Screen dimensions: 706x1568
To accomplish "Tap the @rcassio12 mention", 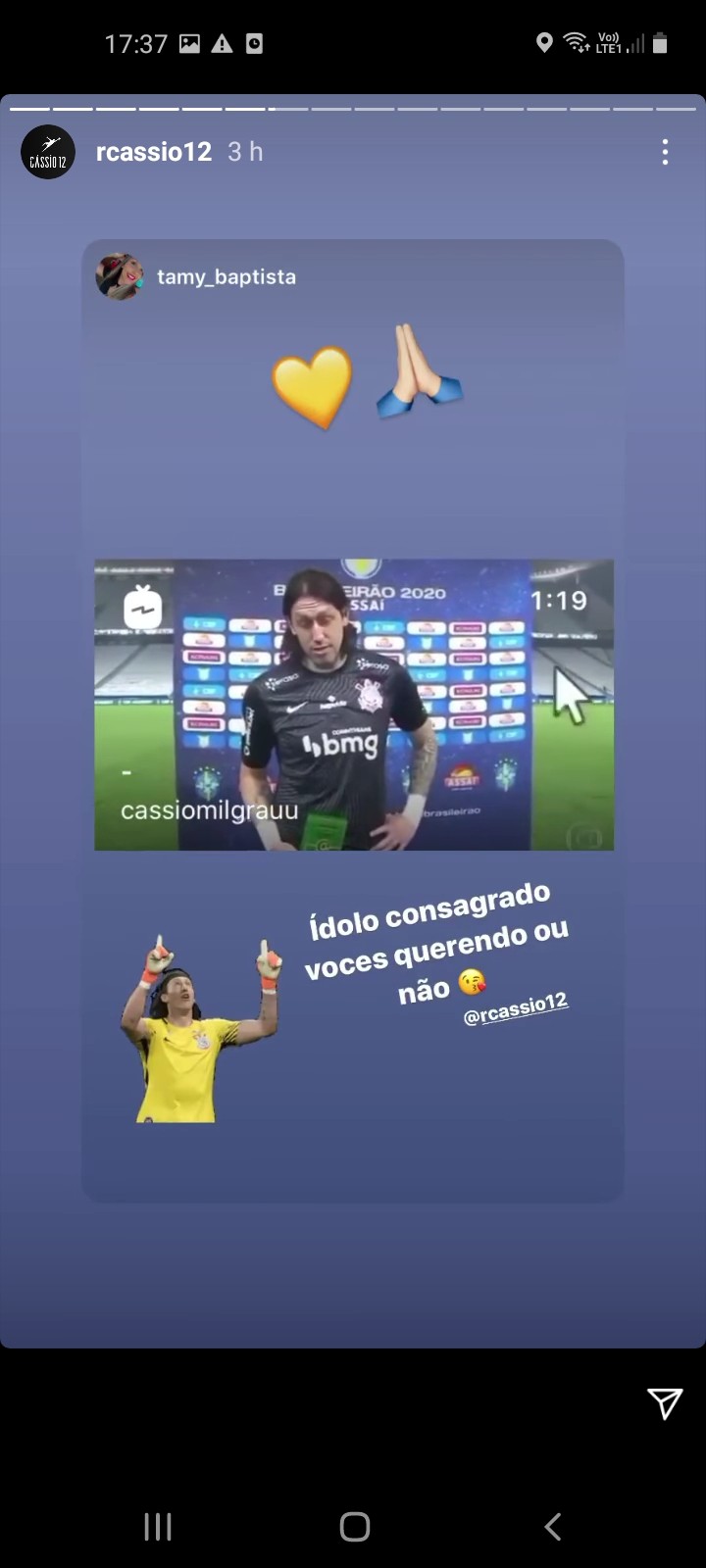I will tap(516, 1008).
